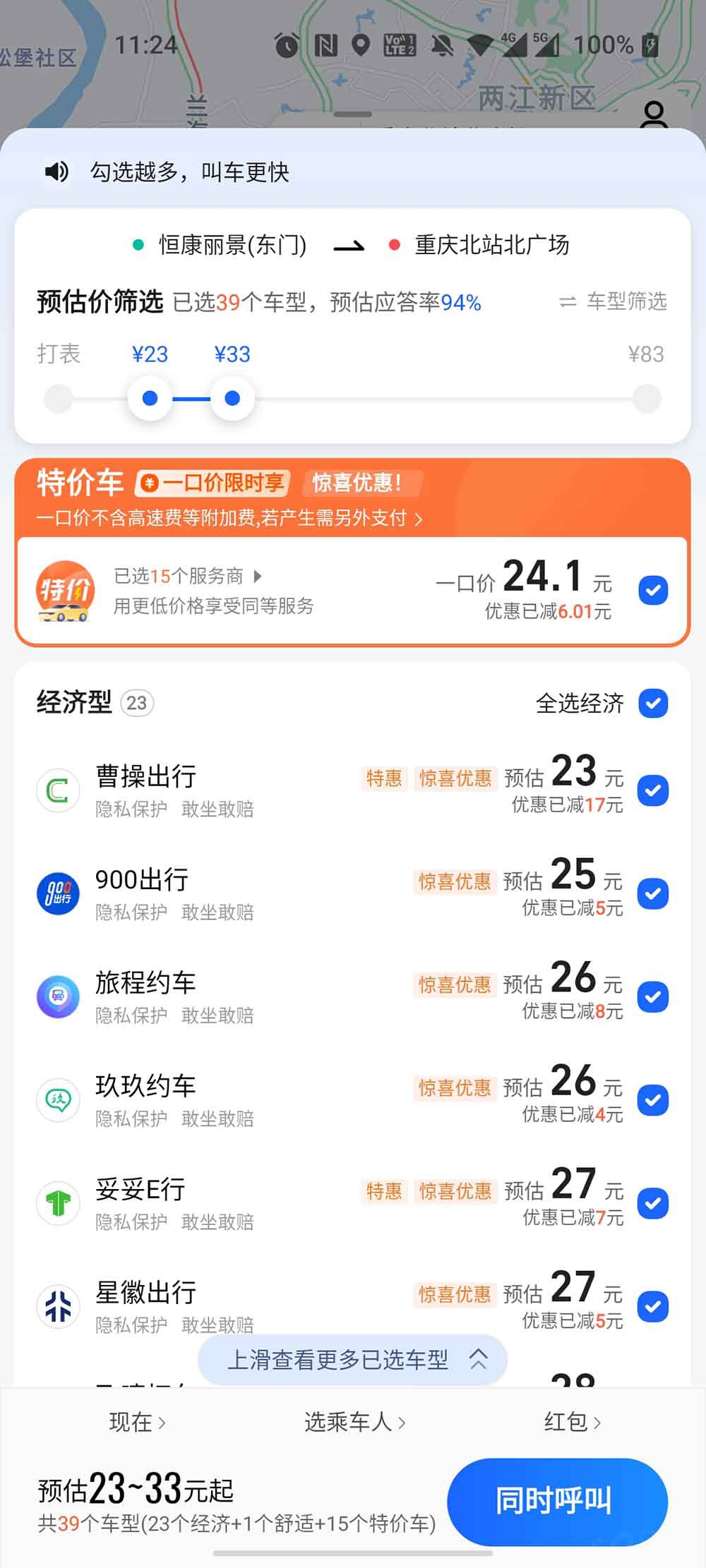Uncheck 妥妥E行 ride option
This screenshot has height=1568, width=706.
(x=653, y=1203)
